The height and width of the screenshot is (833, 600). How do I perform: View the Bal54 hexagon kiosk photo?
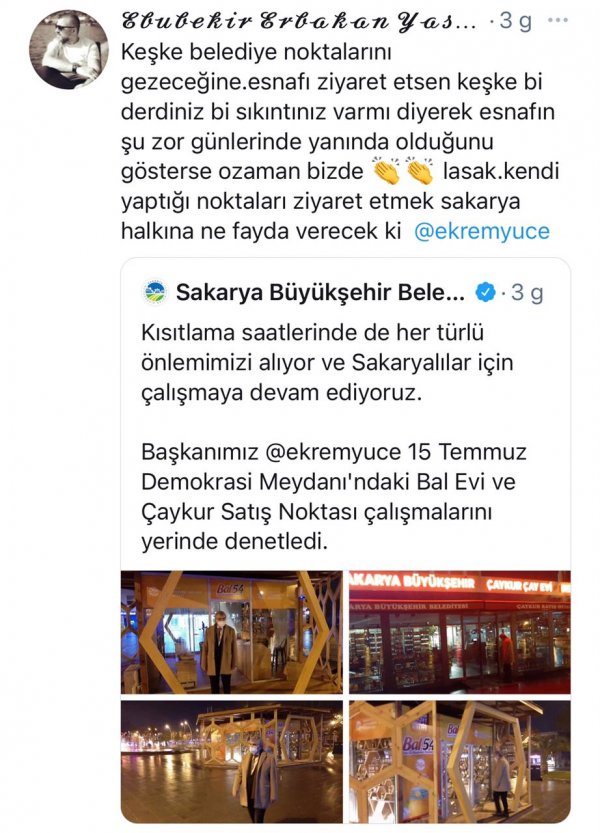point(459,761)
